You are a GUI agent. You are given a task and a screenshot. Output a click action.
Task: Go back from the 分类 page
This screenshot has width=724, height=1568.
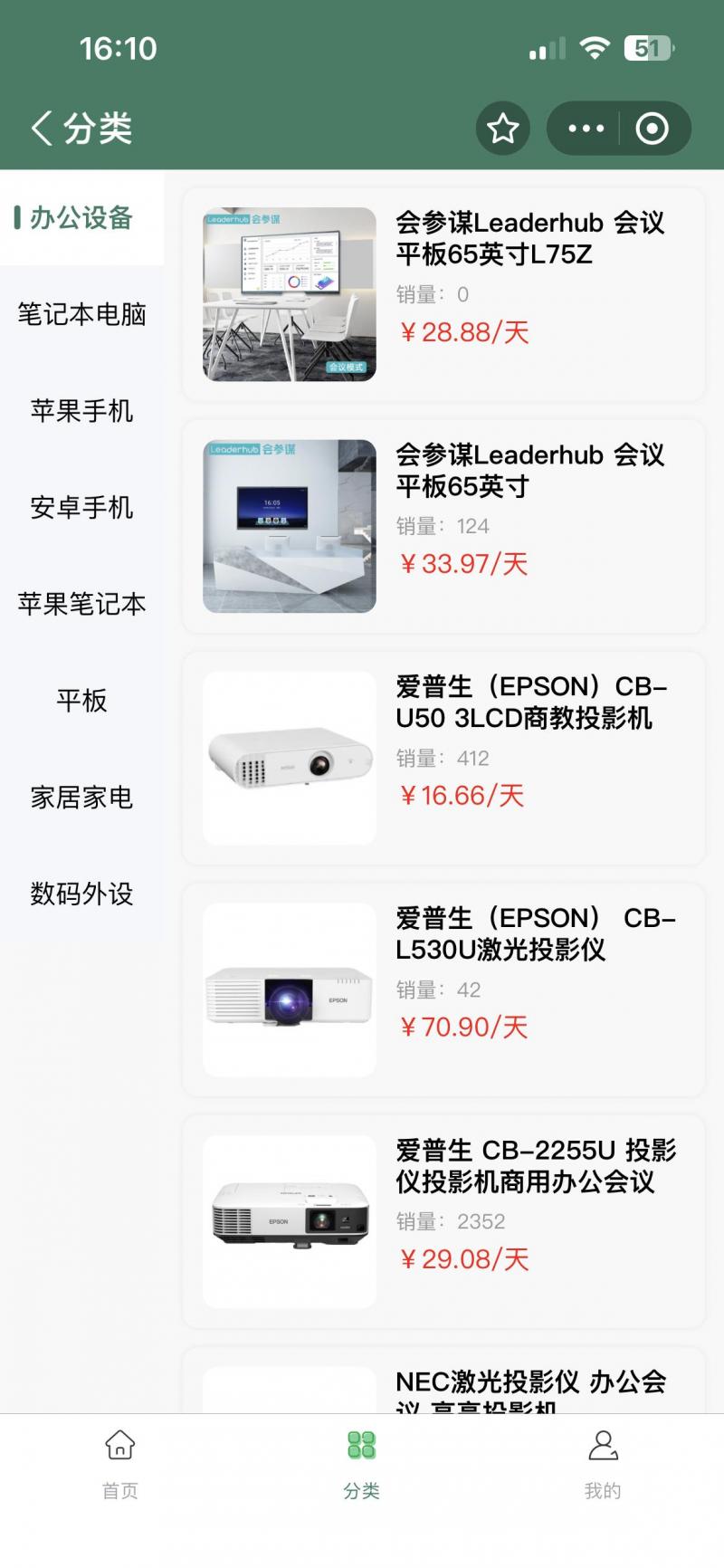[42, 129]
